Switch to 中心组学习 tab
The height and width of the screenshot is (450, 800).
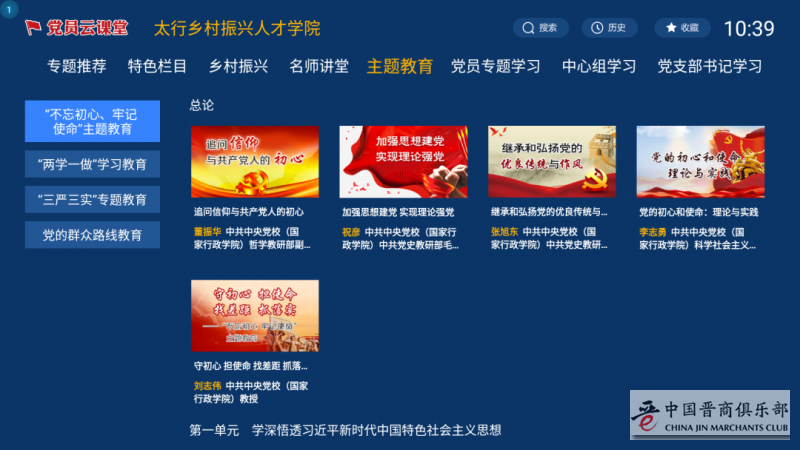[x=599, y=67]
